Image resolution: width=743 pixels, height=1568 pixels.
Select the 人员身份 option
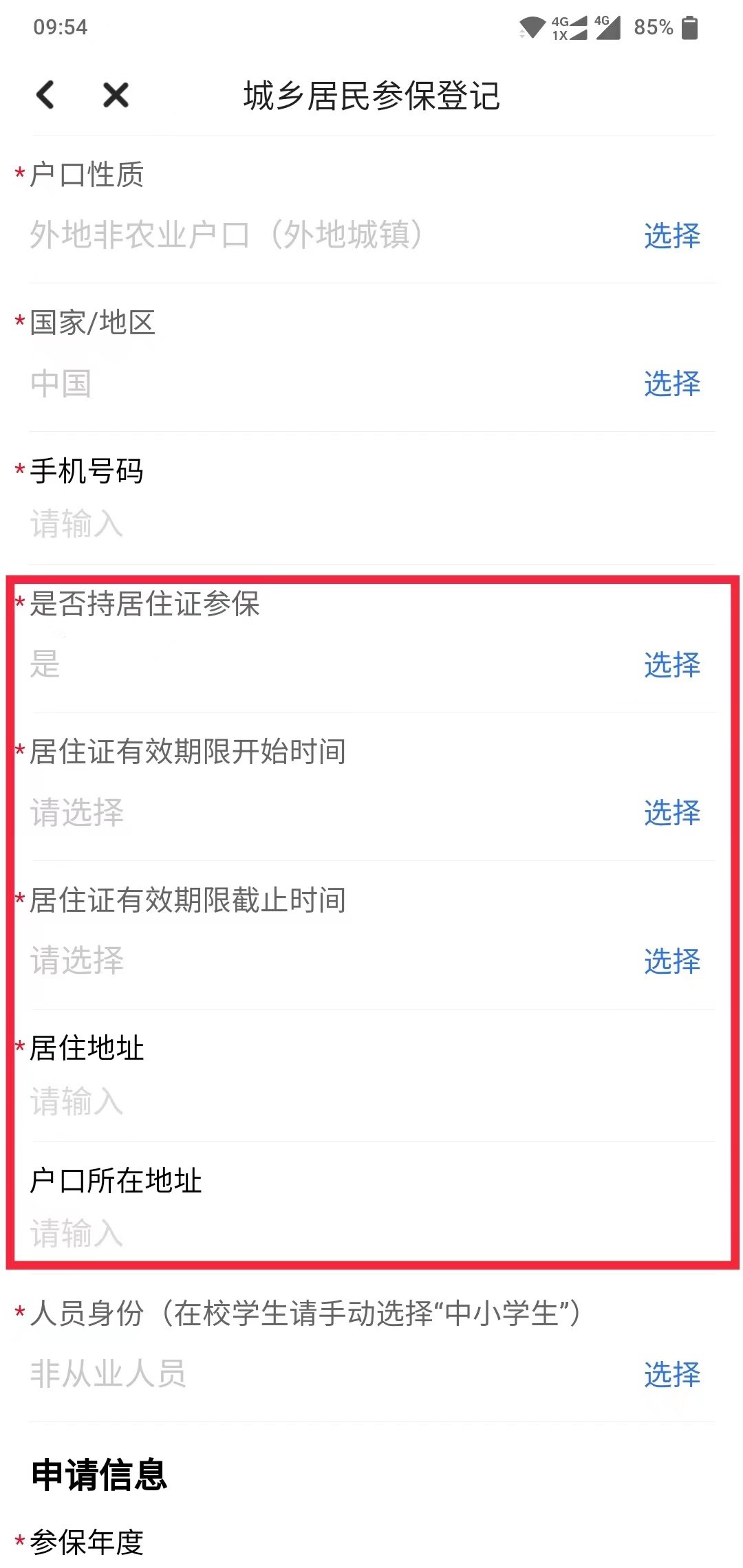(x=671, y=1374)
